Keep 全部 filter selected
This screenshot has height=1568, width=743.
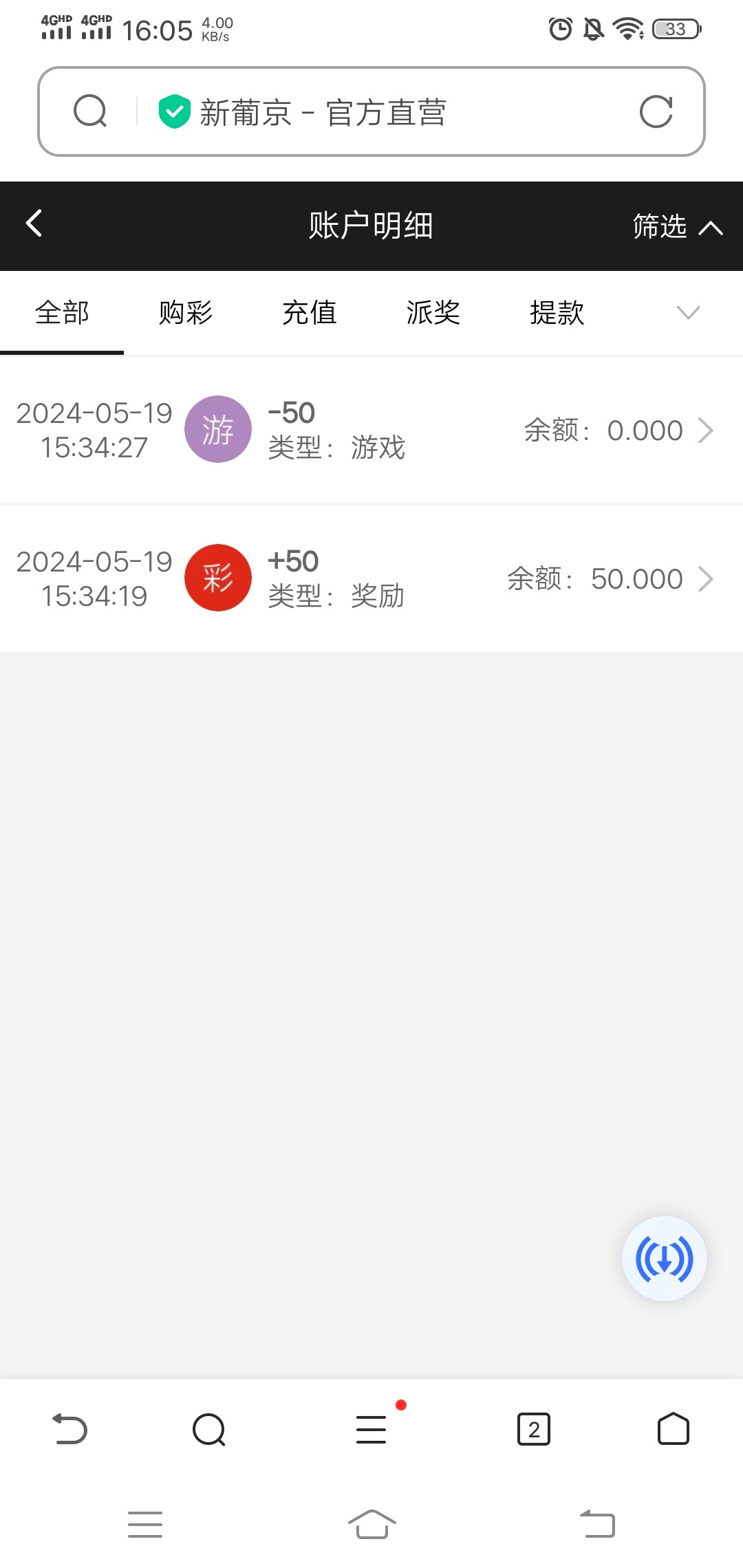[x=62, y=313]
